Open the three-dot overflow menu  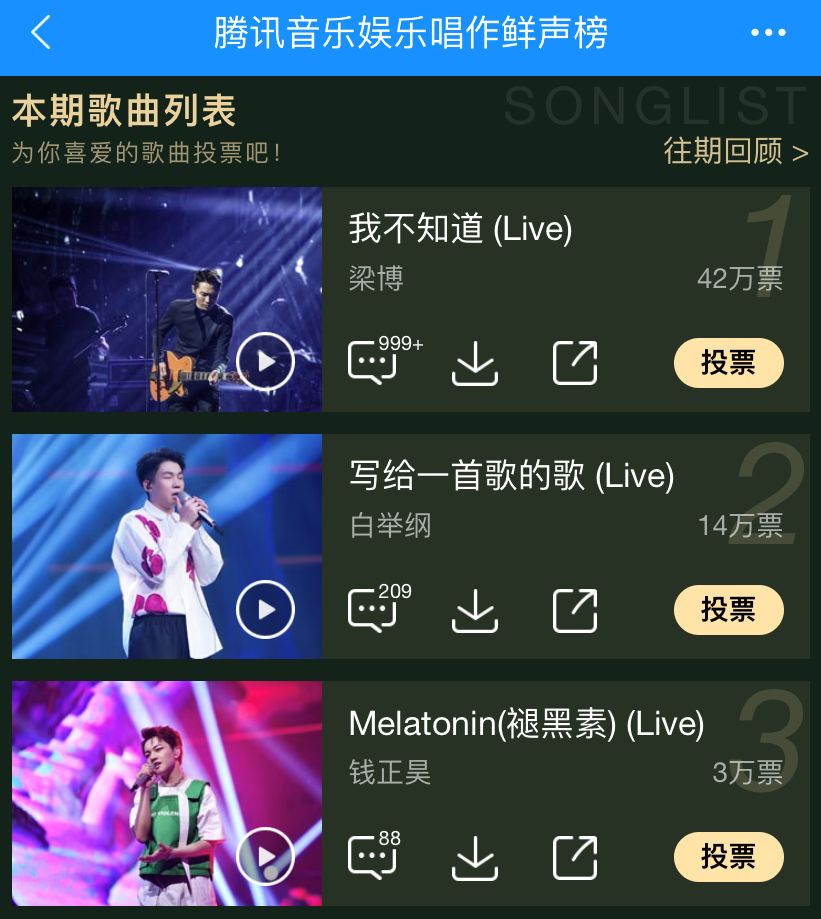tap(768, 33)
